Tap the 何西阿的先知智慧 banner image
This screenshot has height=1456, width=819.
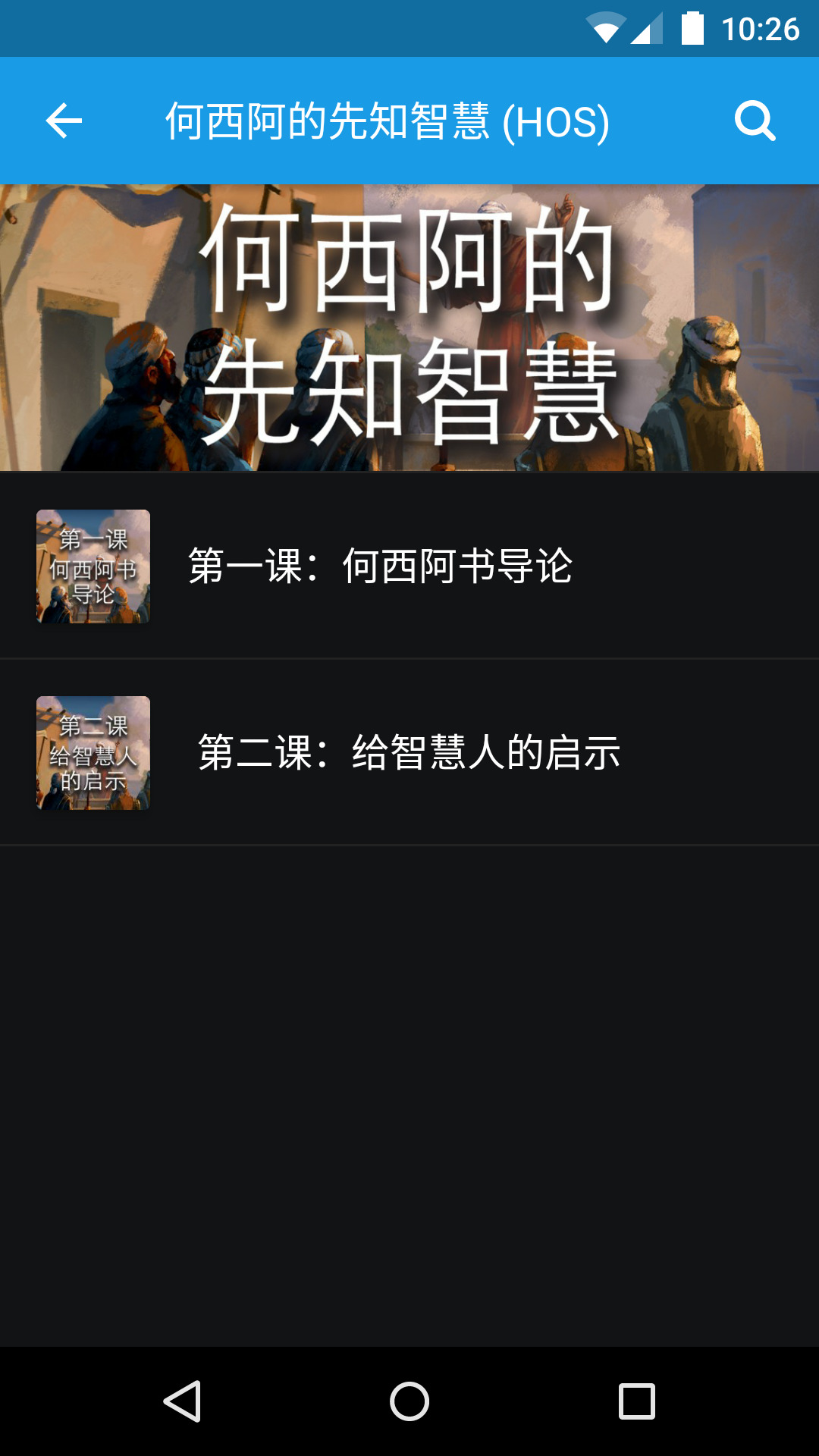point(409,326)
